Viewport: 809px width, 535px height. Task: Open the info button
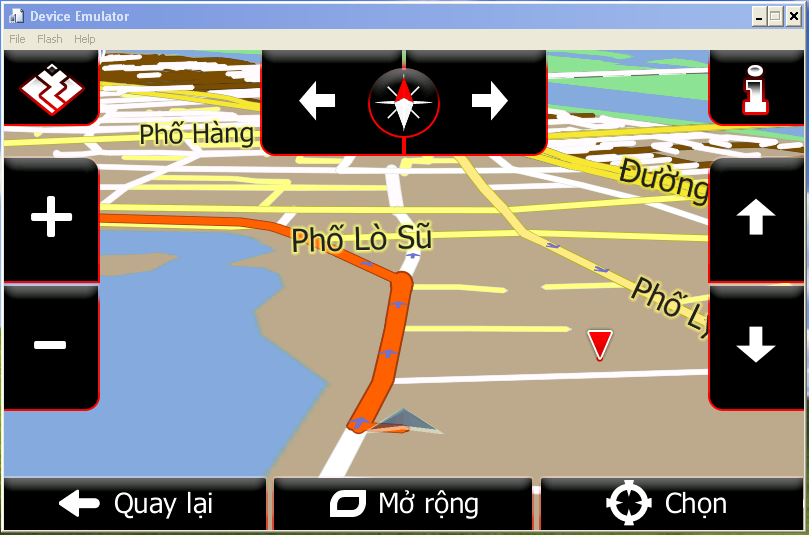[x=756, y=88]
